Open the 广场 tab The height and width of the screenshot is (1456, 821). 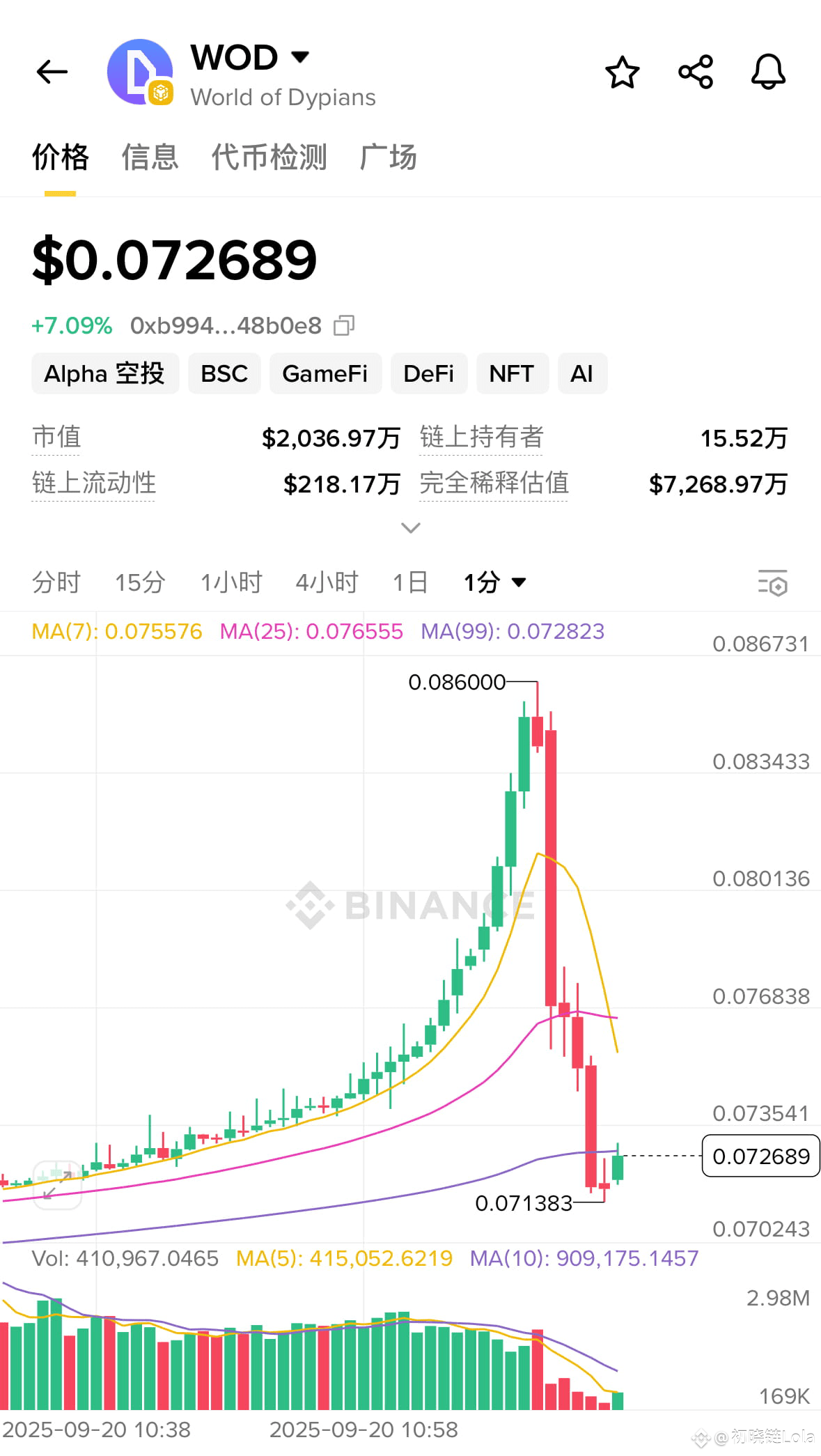click(389, 157)
